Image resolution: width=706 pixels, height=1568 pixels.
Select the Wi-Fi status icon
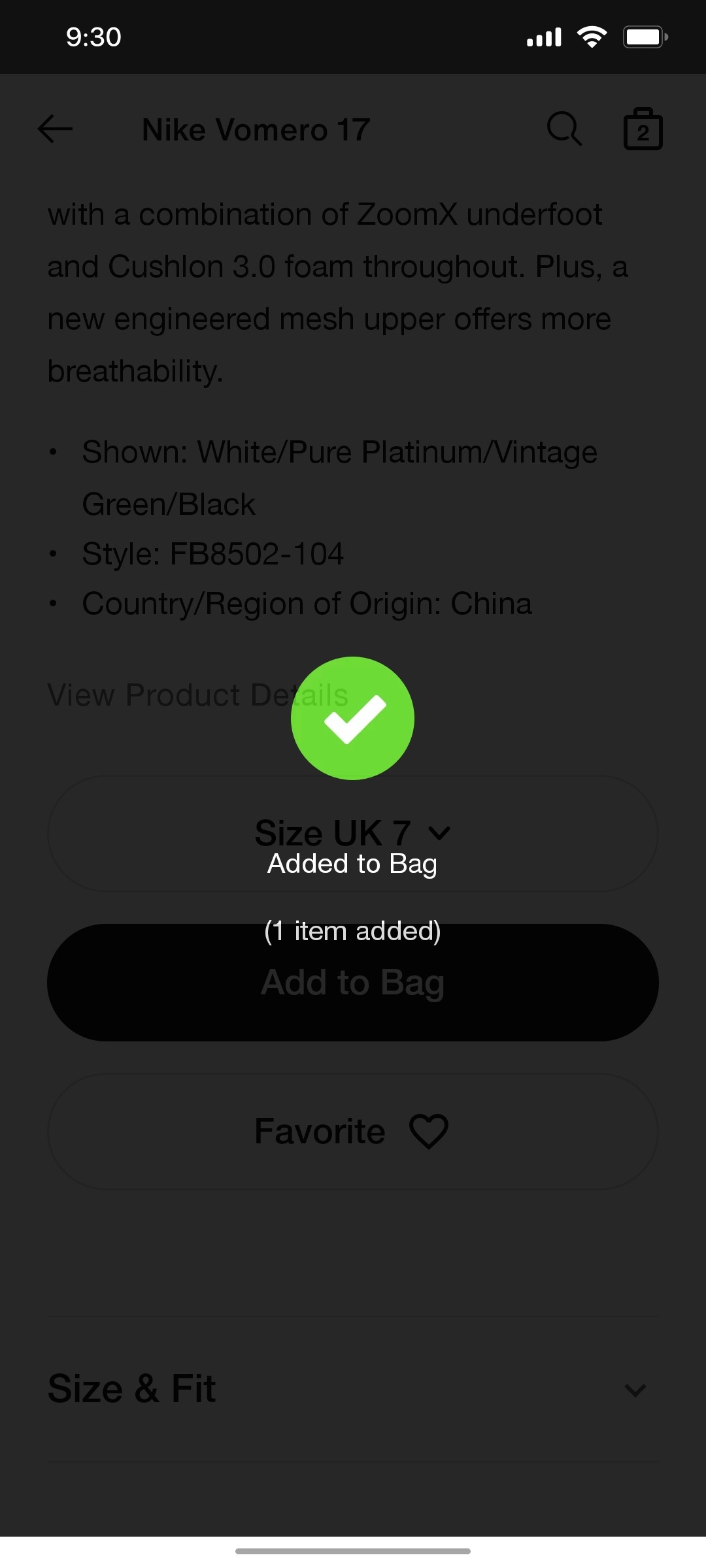(x=592, y=36)
